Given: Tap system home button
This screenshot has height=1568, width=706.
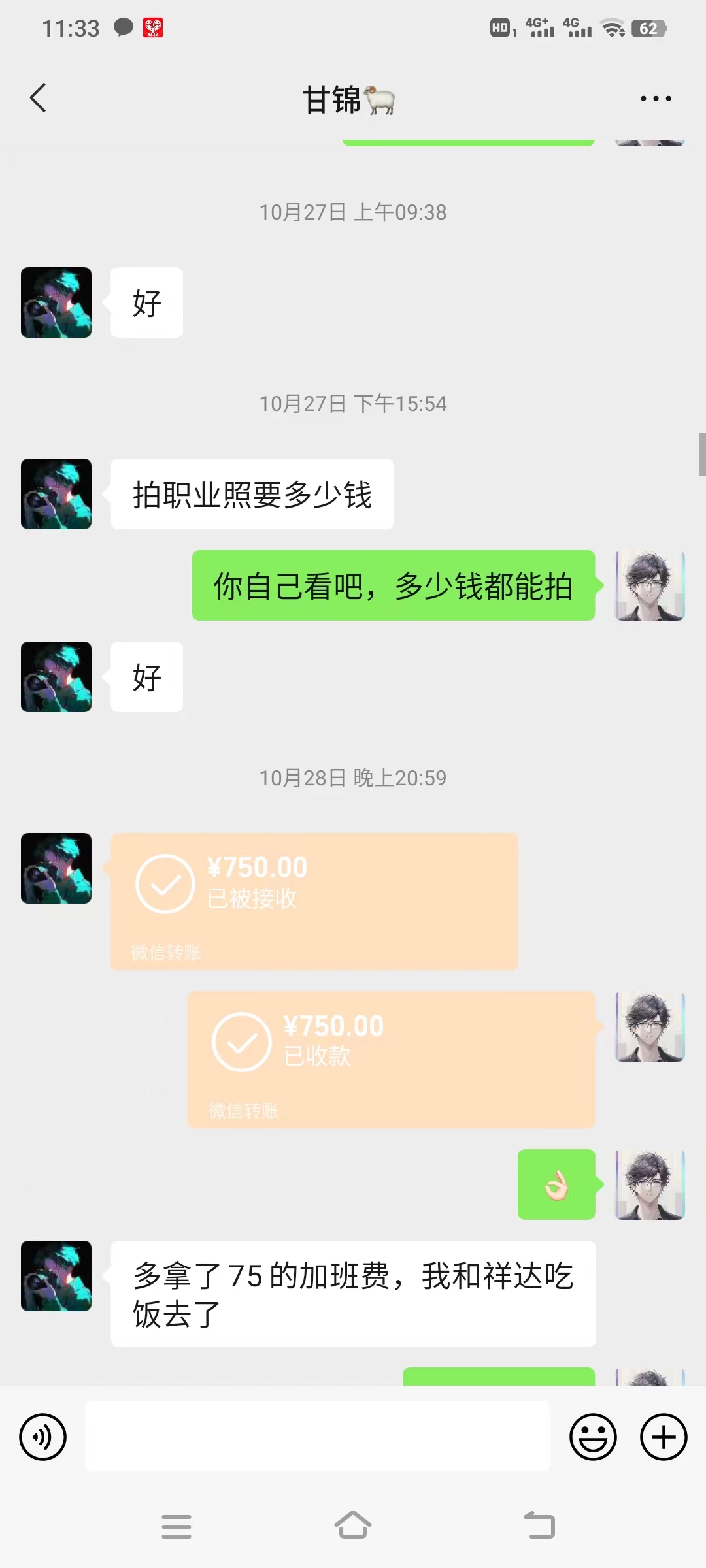Looking at the screenshot, I should [353, 1526].
